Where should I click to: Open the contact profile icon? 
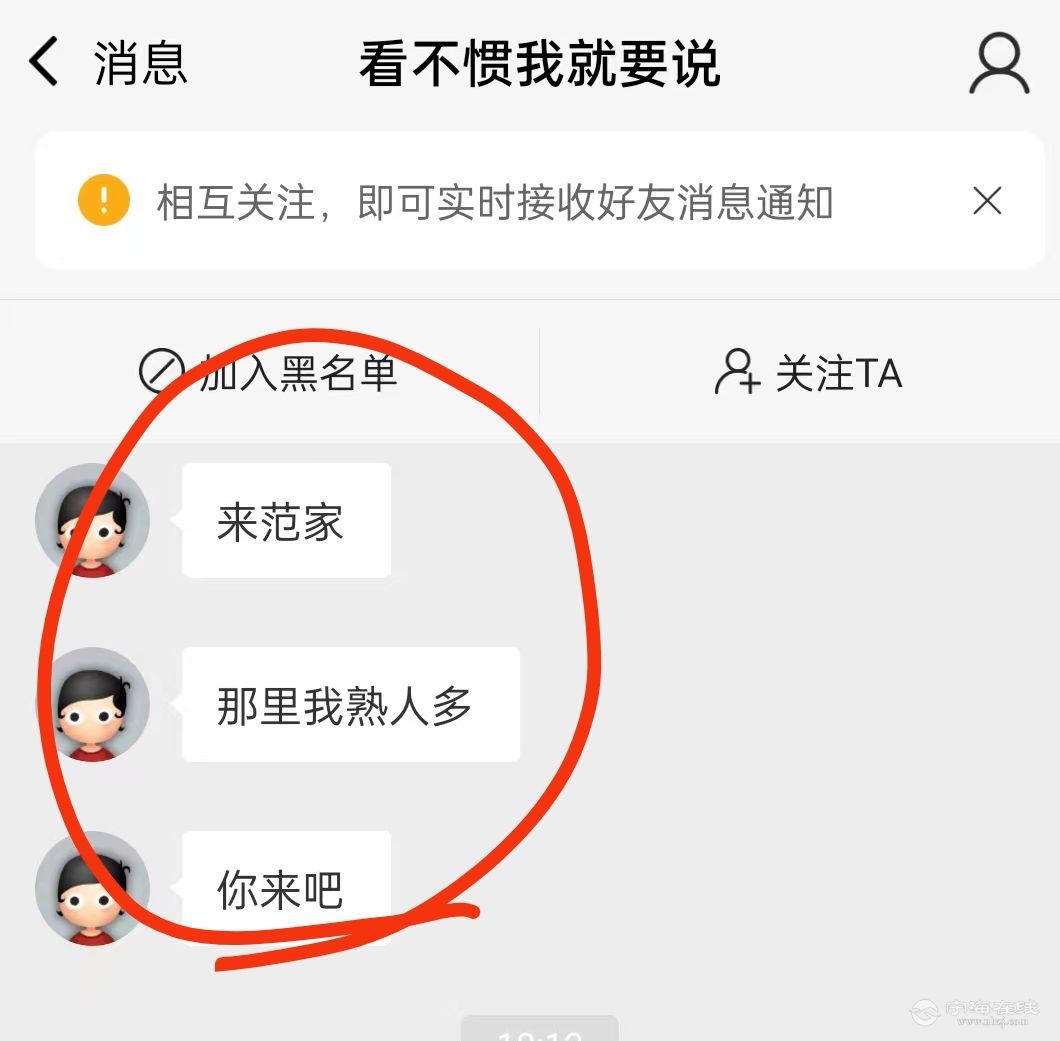[x=998, y=64]
